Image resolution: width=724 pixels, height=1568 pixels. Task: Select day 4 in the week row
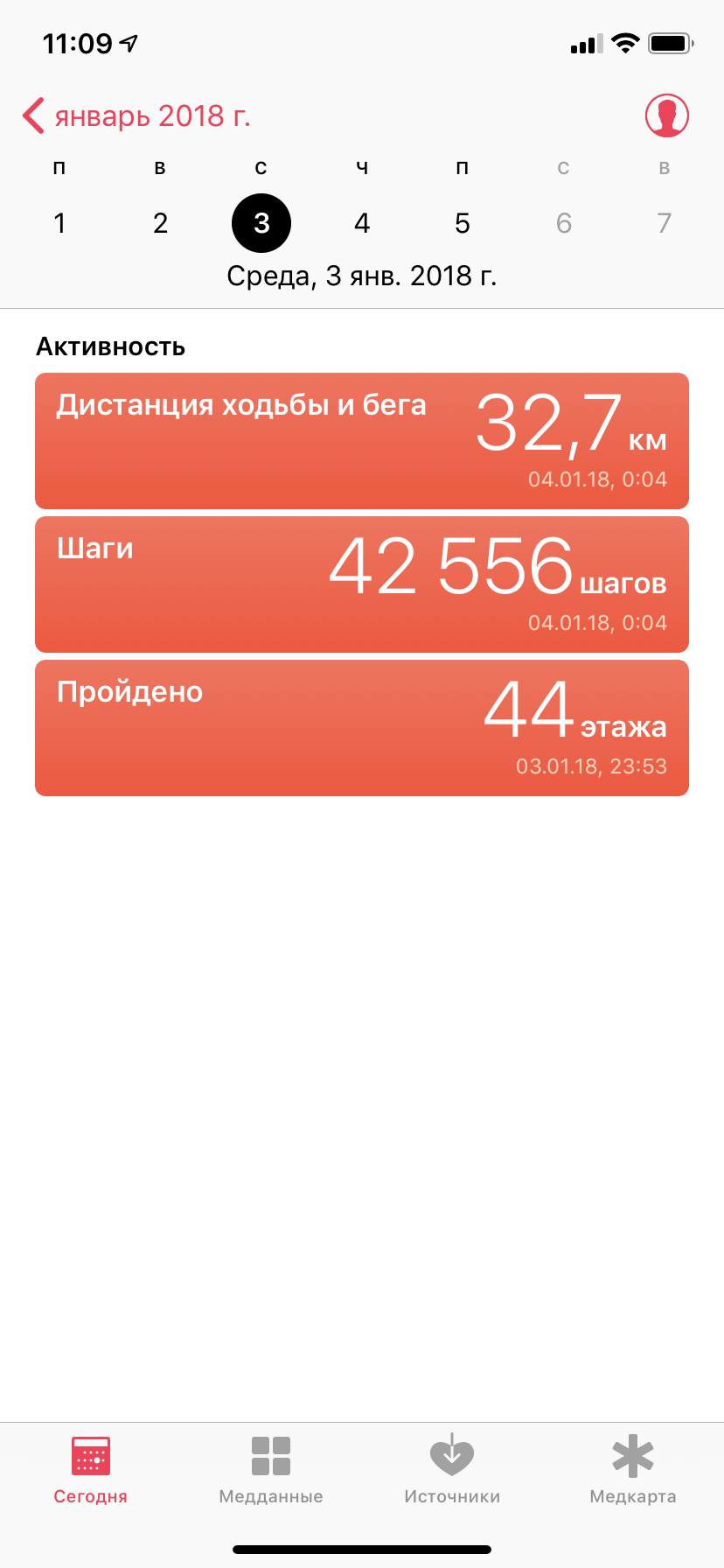click(362, 223)
